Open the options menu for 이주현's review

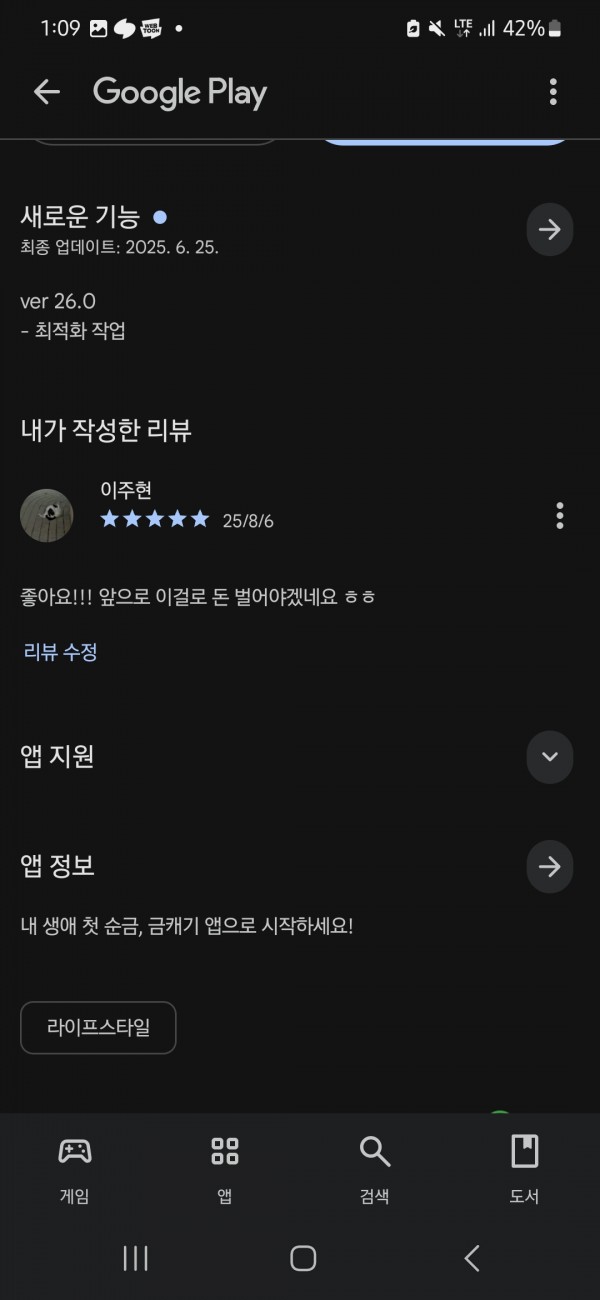560,516
